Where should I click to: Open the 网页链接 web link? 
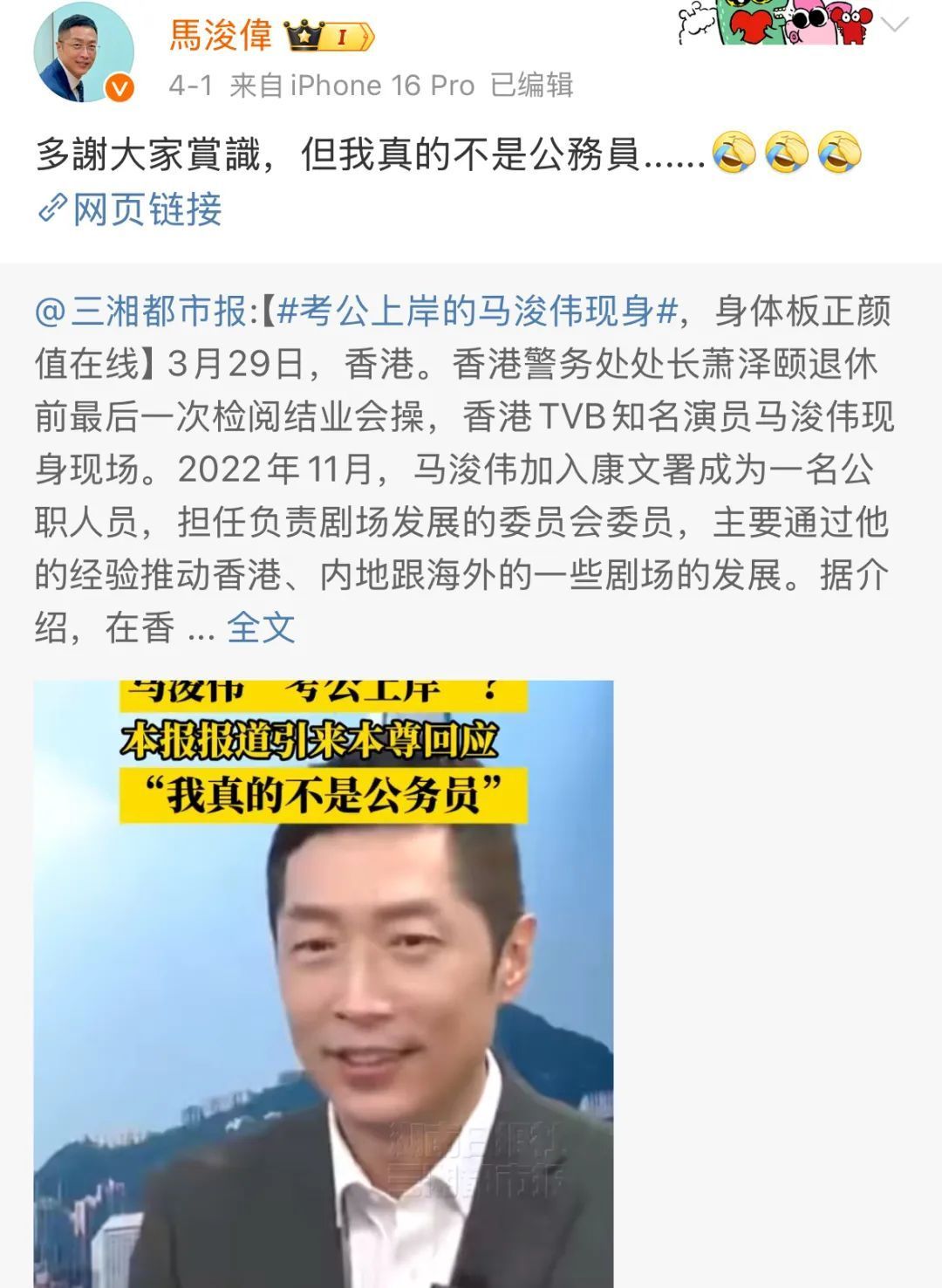pyautogui.click(x=131, y=209)
